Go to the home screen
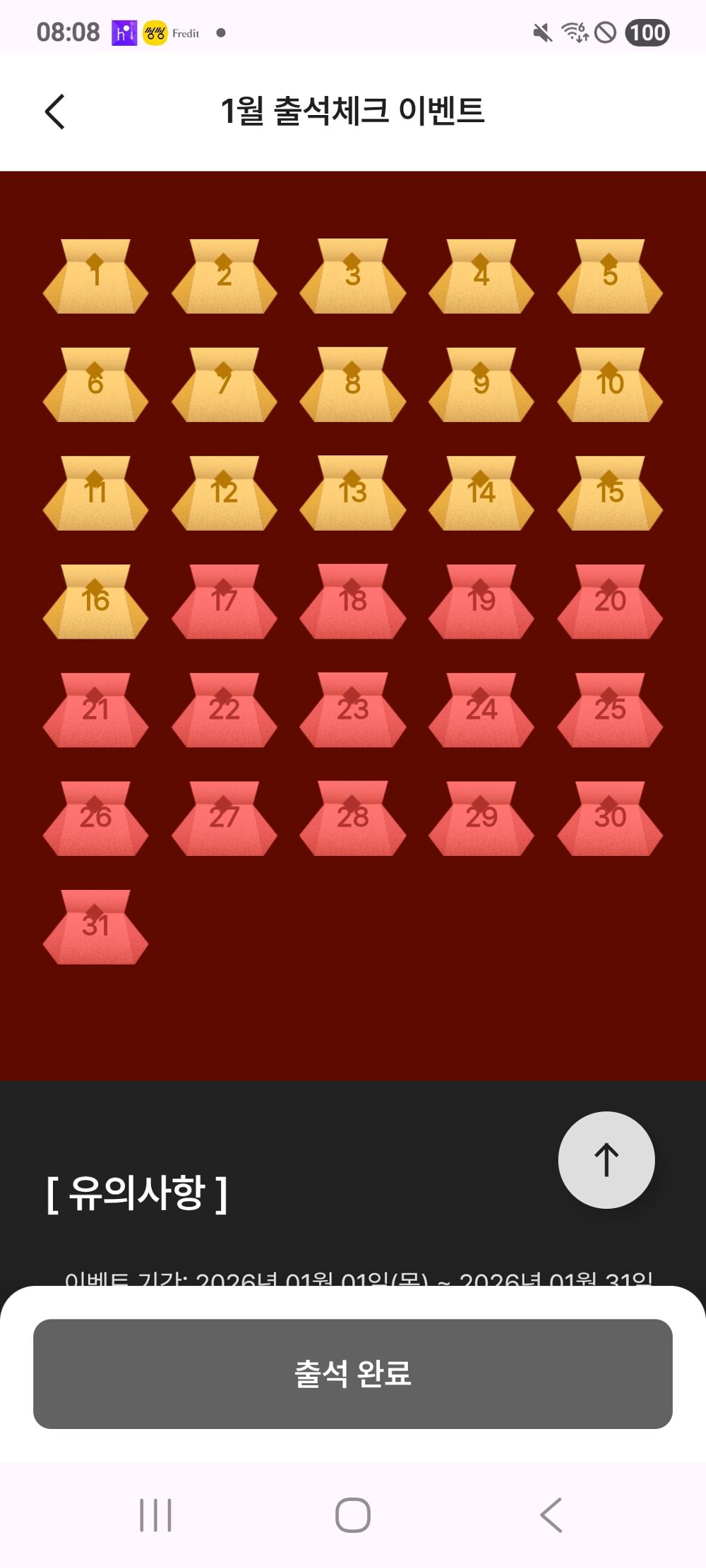Screen dimensions: 706x1568 (x=353, y=1514)
